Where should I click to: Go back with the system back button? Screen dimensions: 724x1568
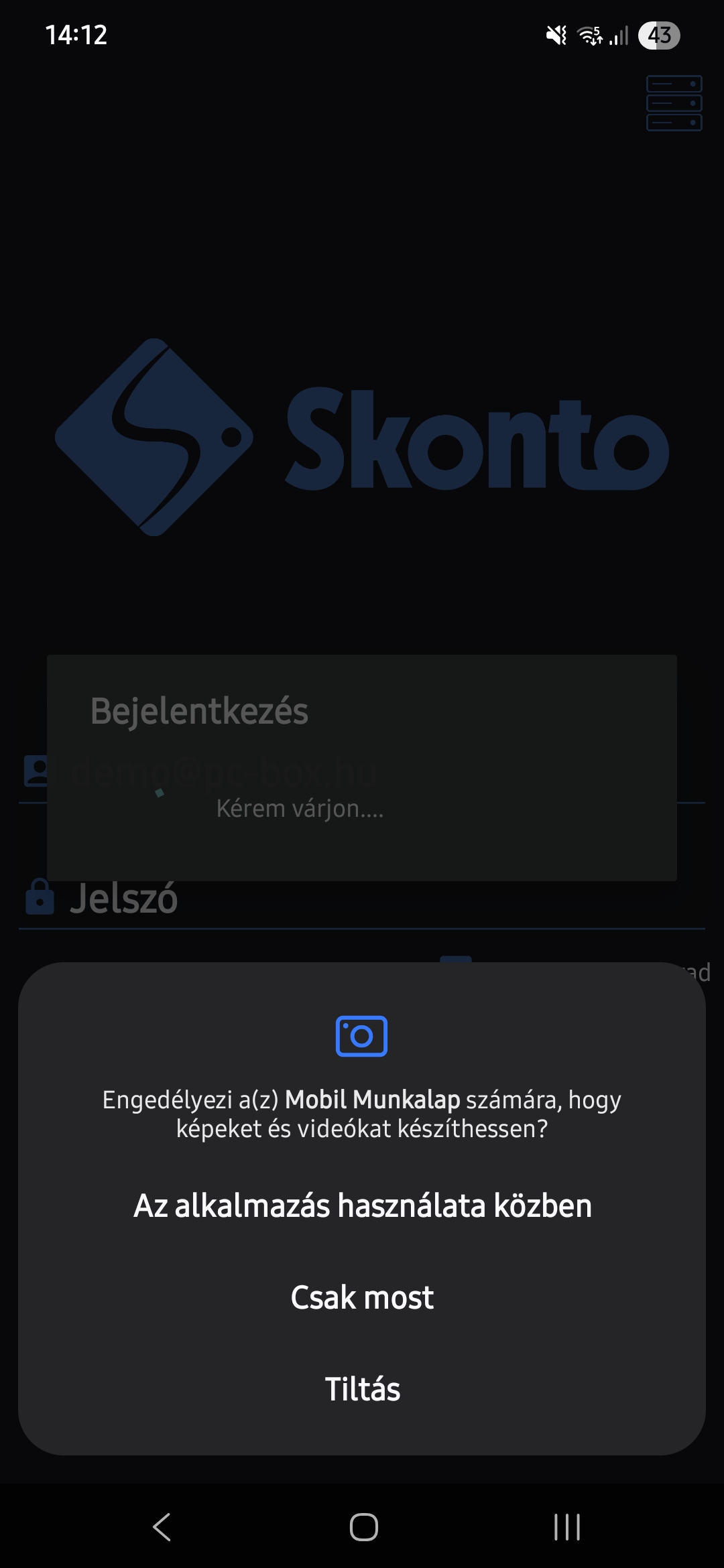click(162, 1527)
